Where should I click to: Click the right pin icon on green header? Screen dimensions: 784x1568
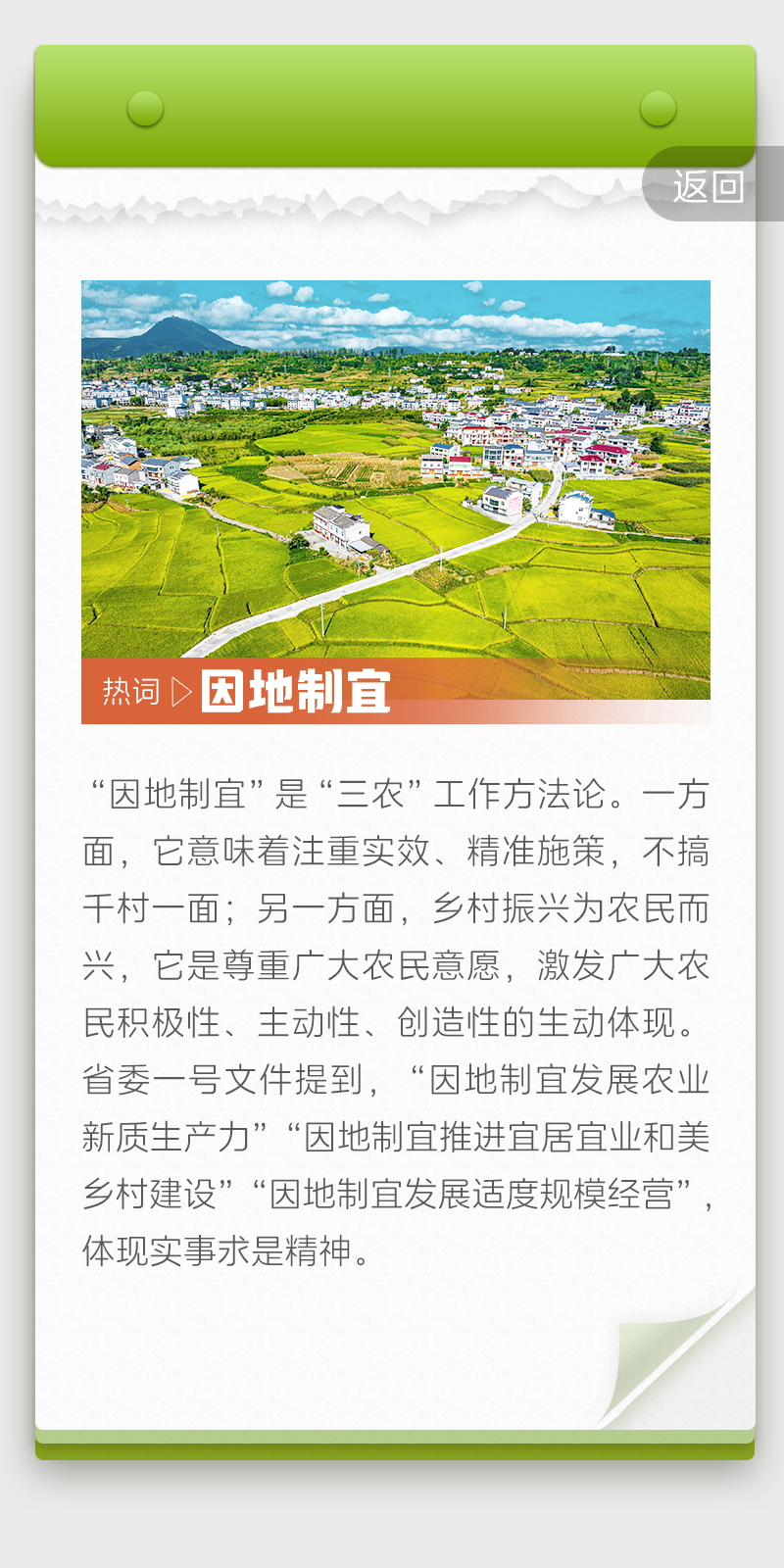coord(653,108)
